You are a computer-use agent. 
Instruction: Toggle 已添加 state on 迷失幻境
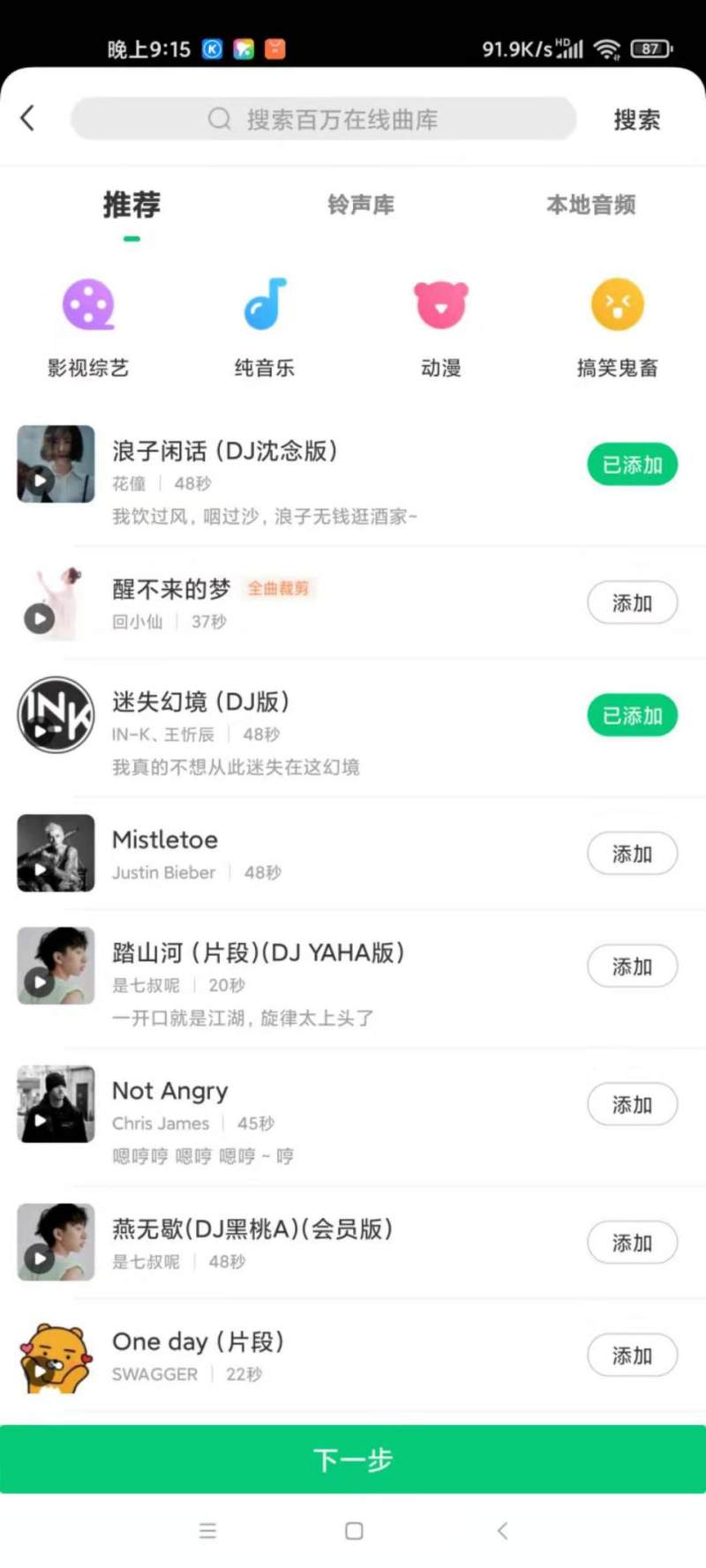pyautogui.click(x=632, y=715)
